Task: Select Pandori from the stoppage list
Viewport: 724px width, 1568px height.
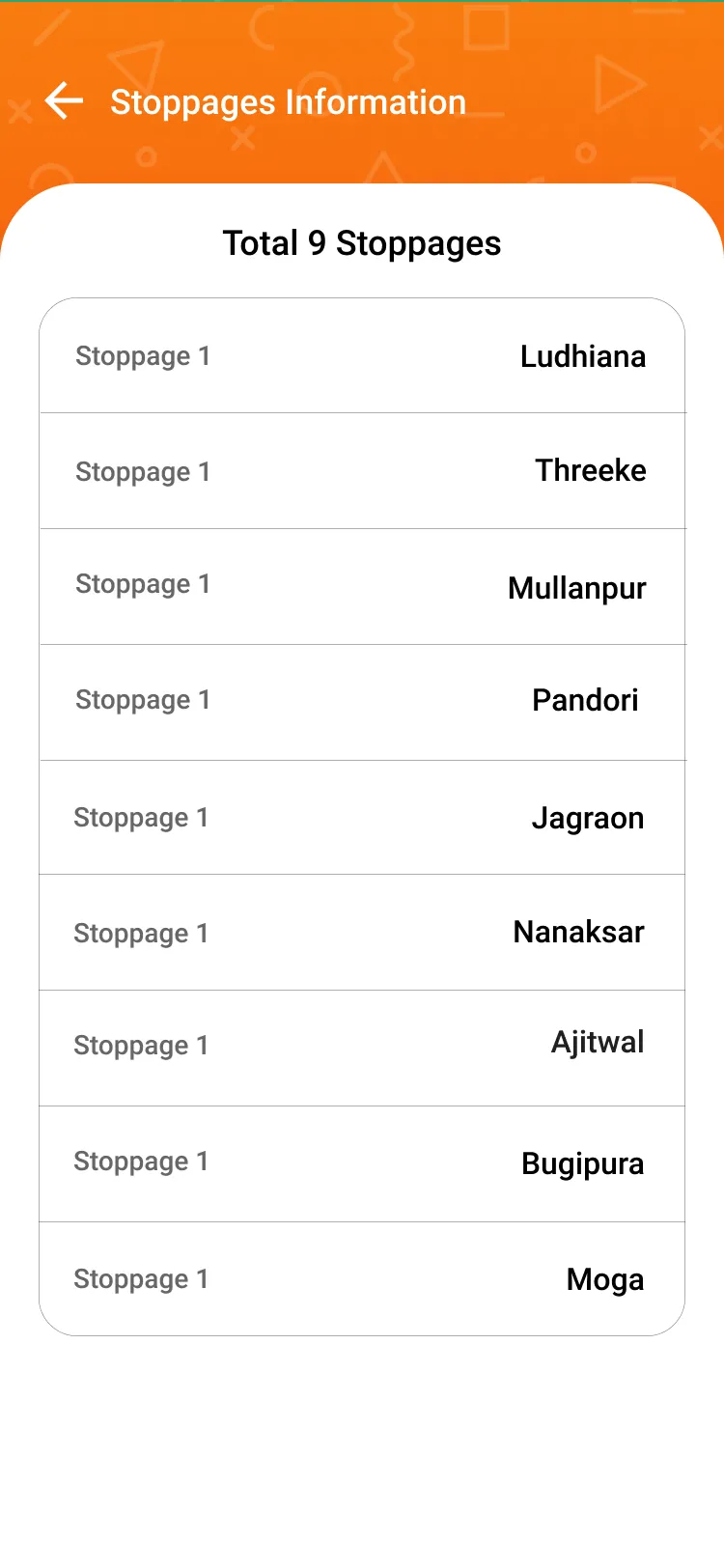Action: click(362, 702)
